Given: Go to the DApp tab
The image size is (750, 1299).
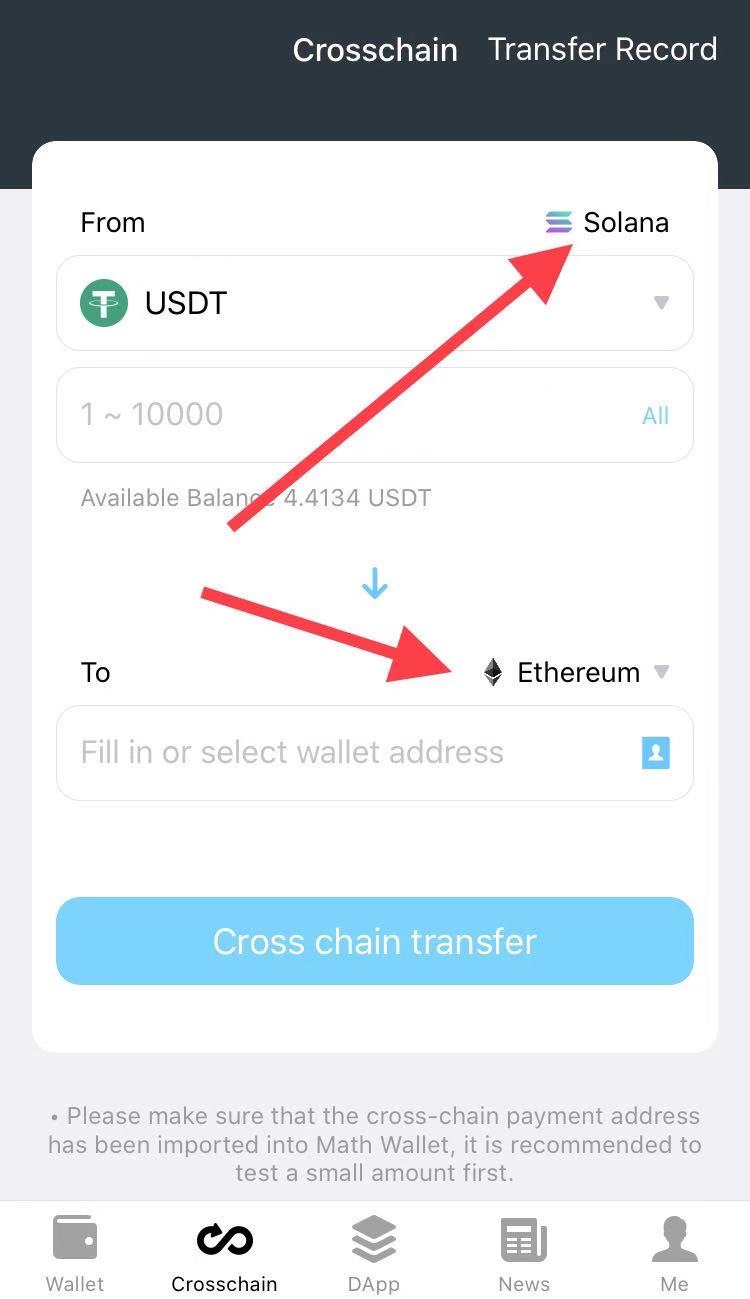Looking at the screenshot, I should point(374,1254).
